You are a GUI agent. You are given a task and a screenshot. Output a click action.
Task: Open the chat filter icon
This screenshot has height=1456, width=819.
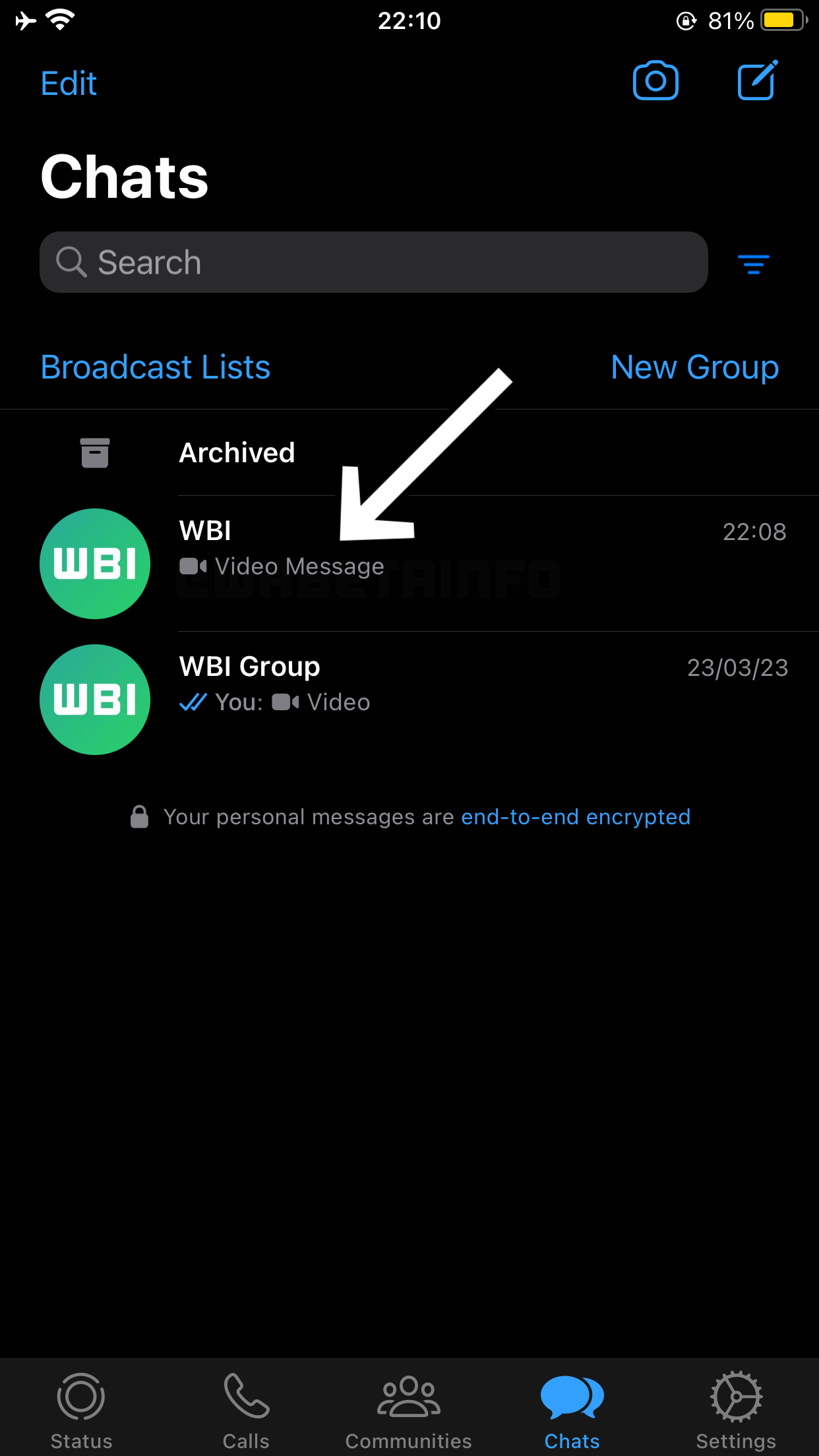pyautogui.click(x=753, y=264)
